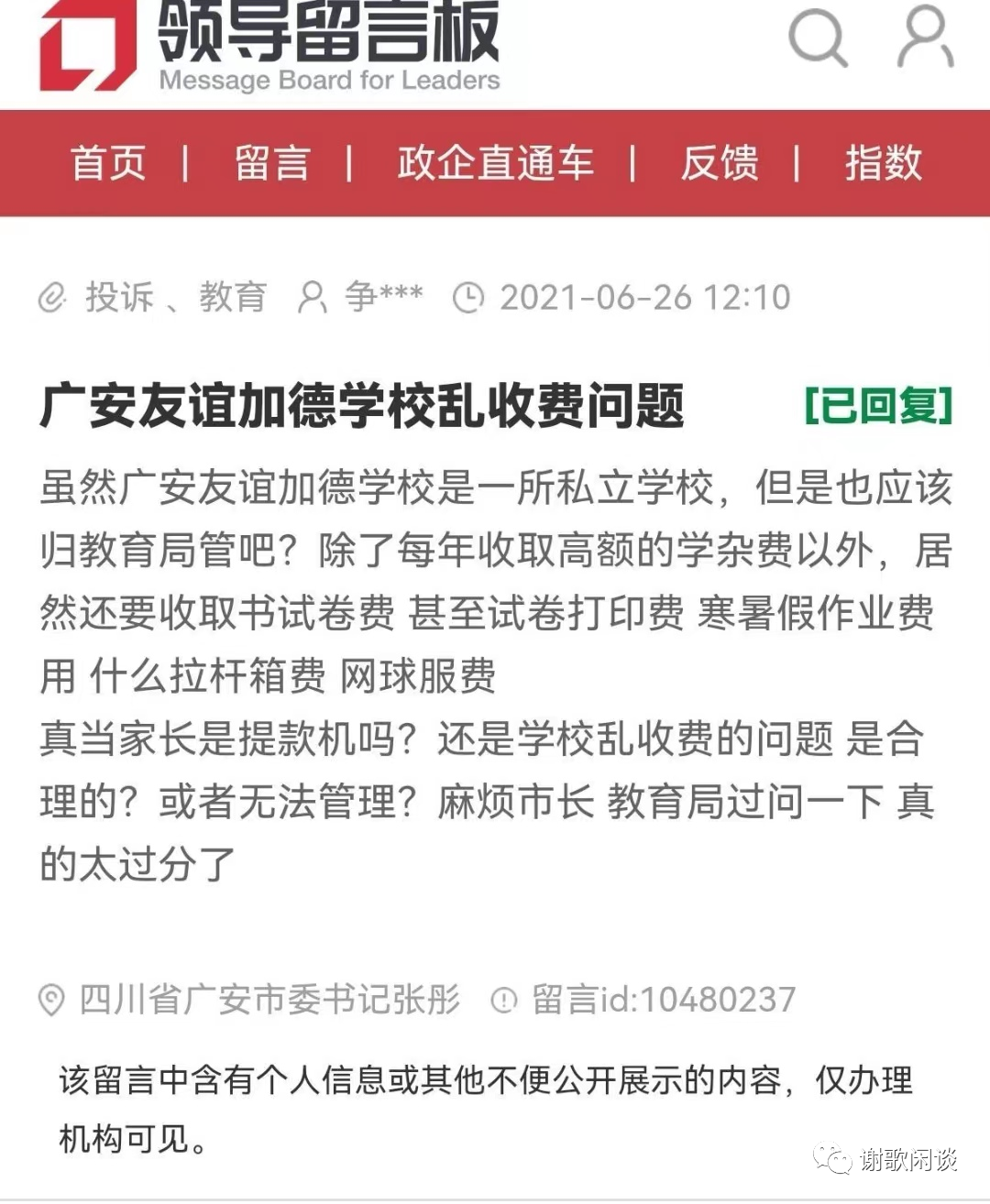
Task: Open the search icon
Action: point(817,38)
